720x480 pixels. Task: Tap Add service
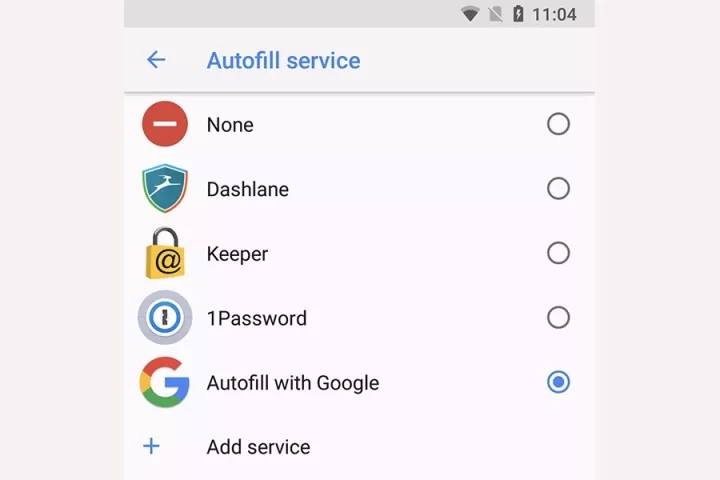coord(258,447)
